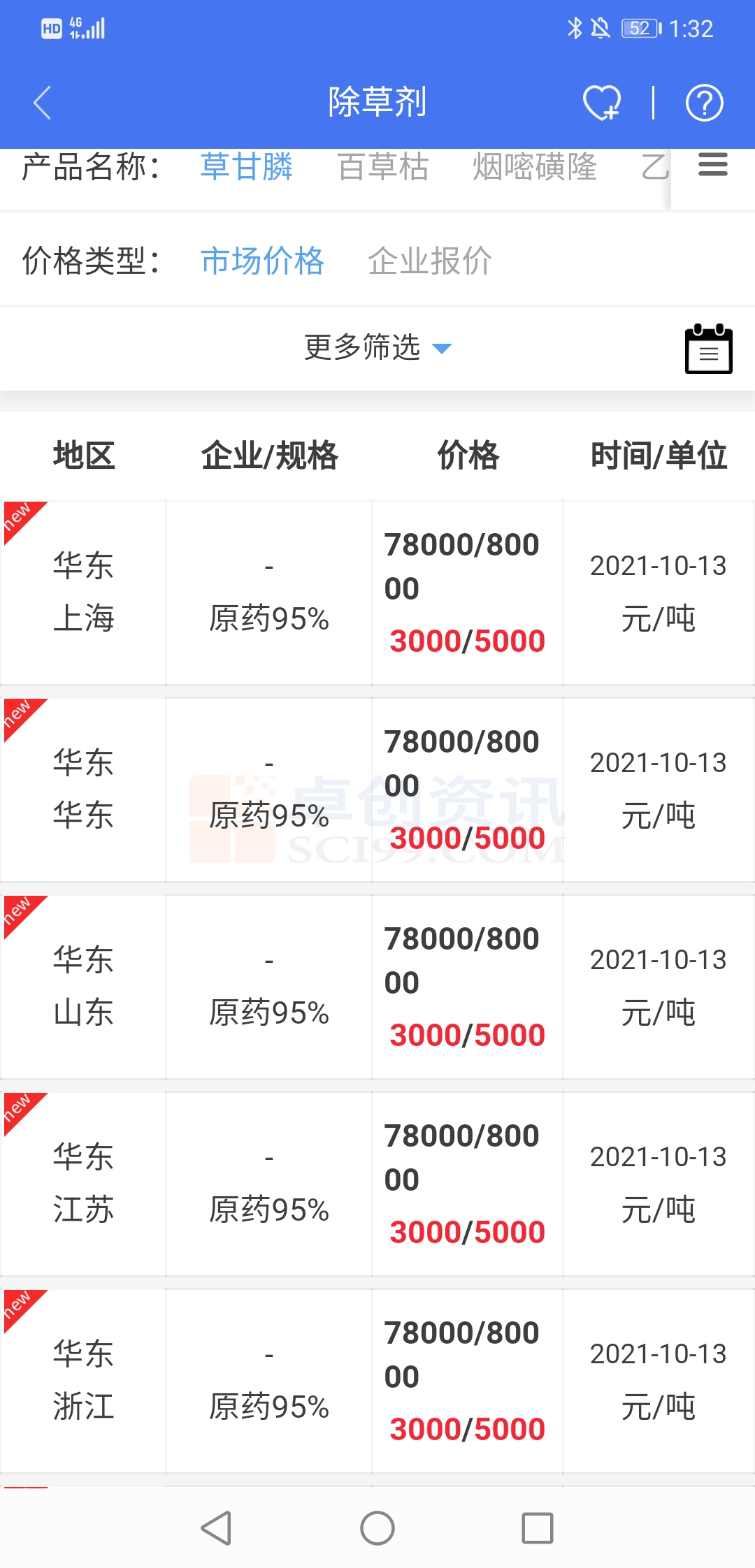Add 除草剂 to favorites with heart icon
The width and height of the screenshot is (755, 1568).
[601, 103]
